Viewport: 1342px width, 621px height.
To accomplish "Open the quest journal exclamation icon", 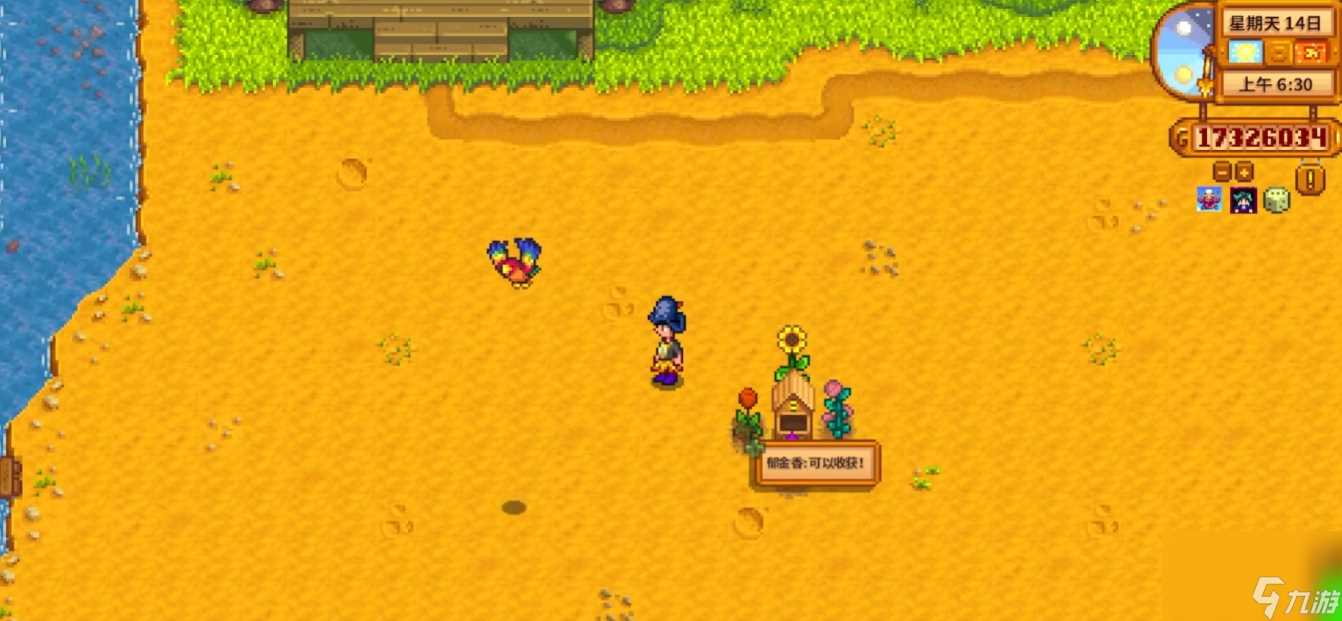I will coord(1310,179).
